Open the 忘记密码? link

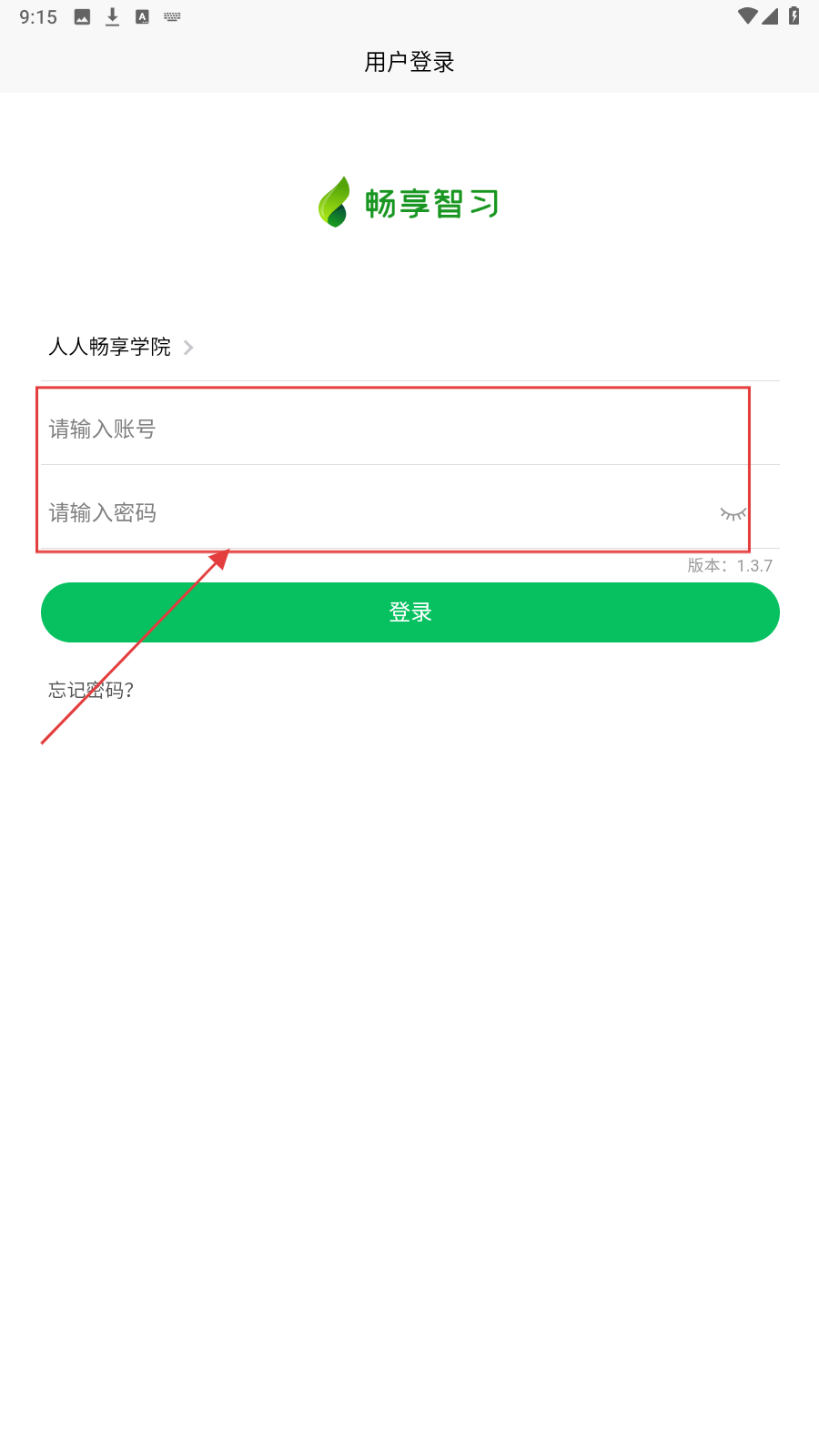tap(91, 690)
